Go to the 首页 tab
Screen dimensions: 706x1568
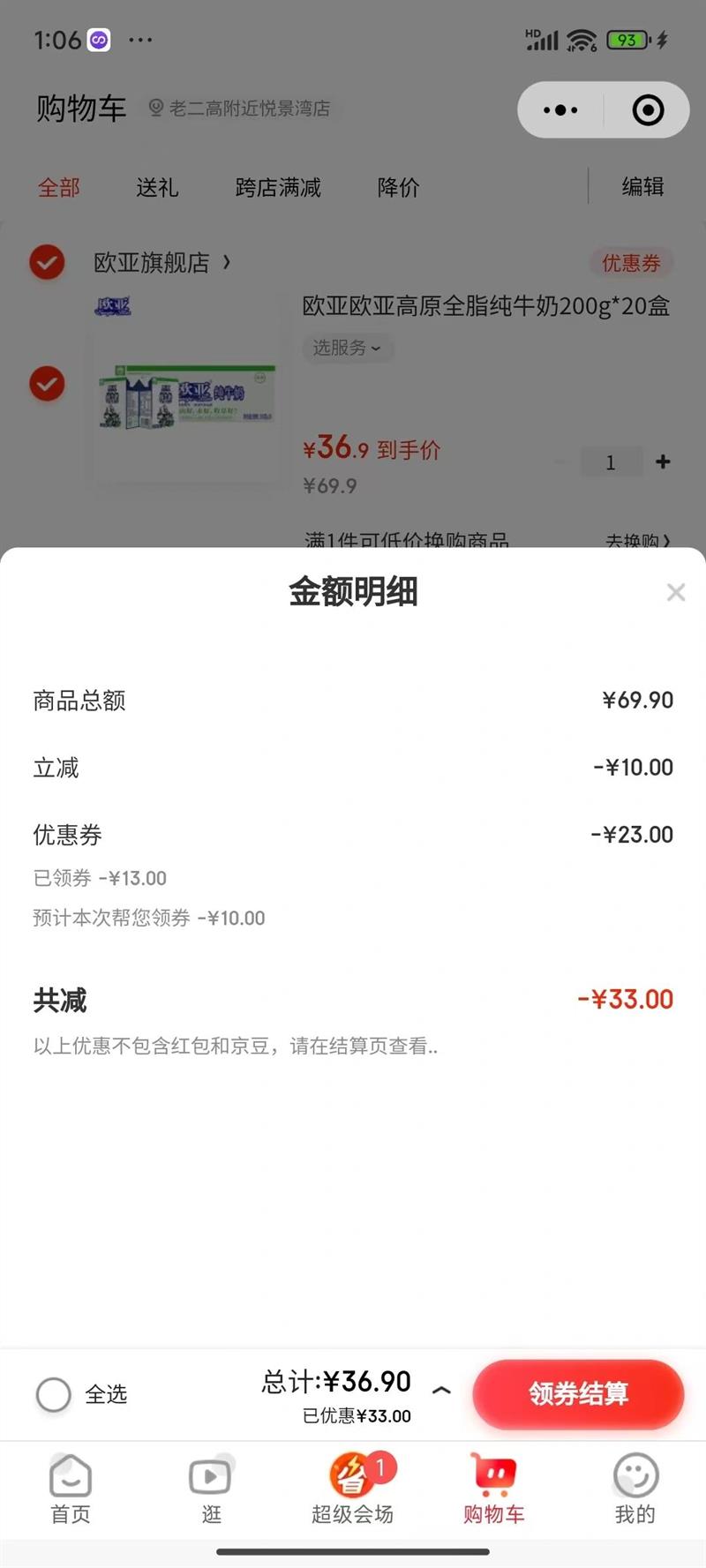pyautogui.click(x=71, y=1489)
